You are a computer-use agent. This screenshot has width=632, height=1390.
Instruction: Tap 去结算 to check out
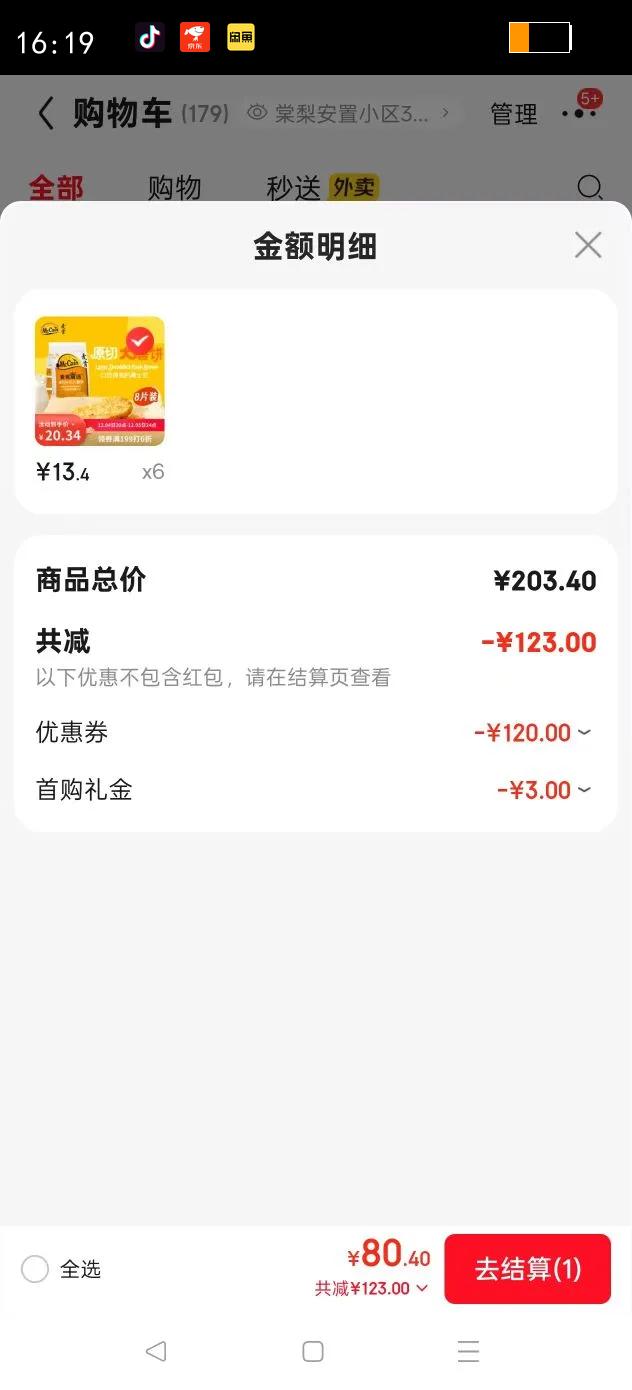(x=527, y=1269)
